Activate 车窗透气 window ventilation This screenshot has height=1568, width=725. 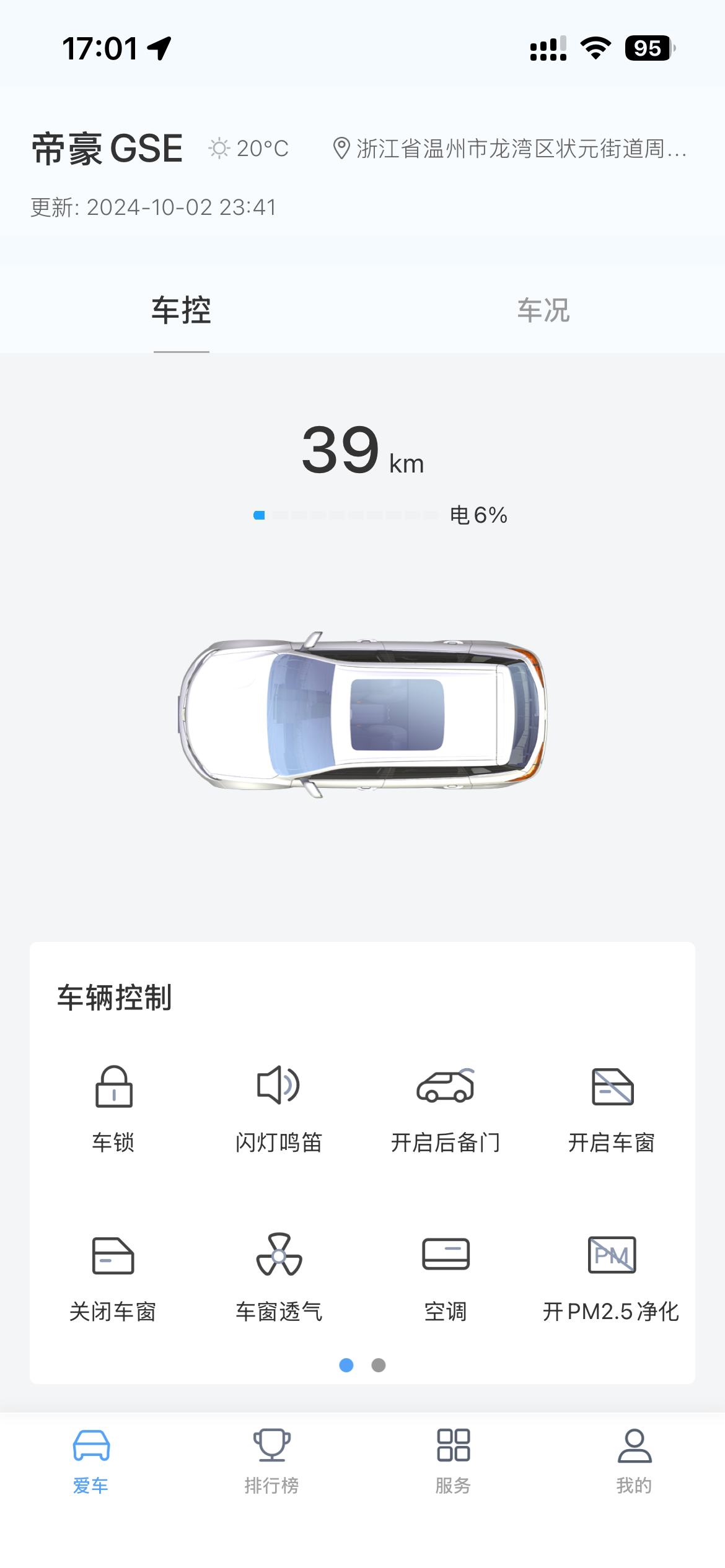[279, 1277]
